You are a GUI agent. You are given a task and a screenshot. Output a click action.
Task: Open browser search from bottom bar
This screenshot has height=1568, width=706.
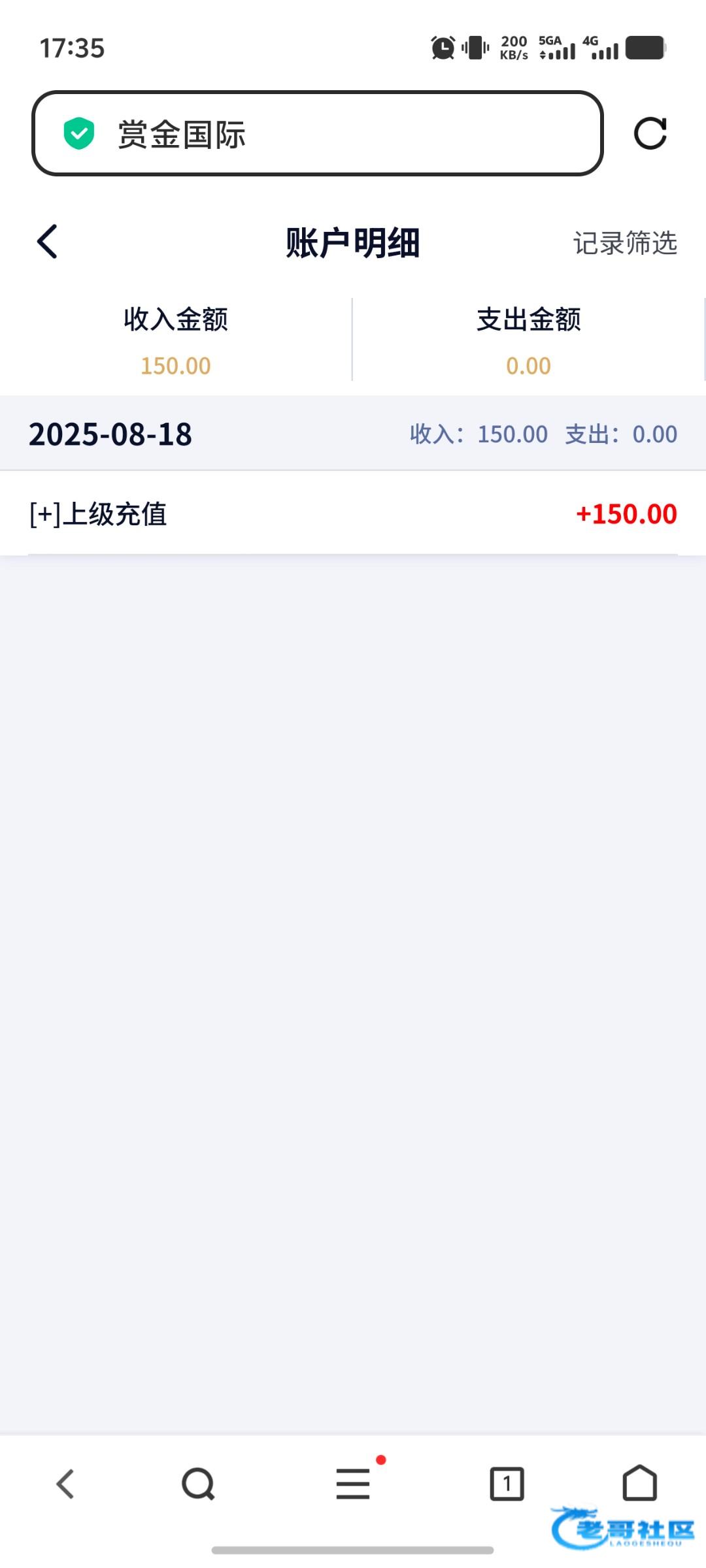(198, 1484)
